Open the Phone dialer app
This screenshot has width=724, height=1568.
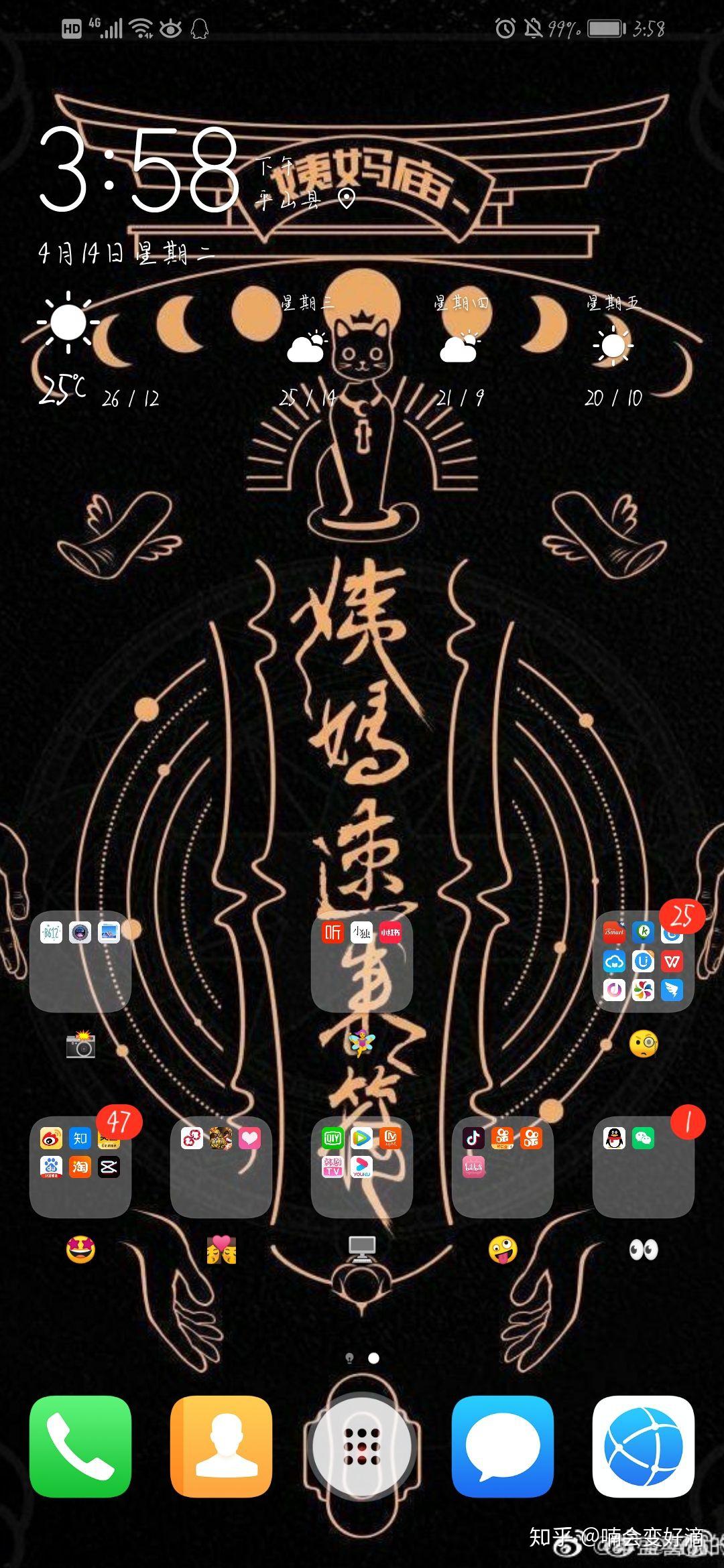click(x=80, y=1446)
